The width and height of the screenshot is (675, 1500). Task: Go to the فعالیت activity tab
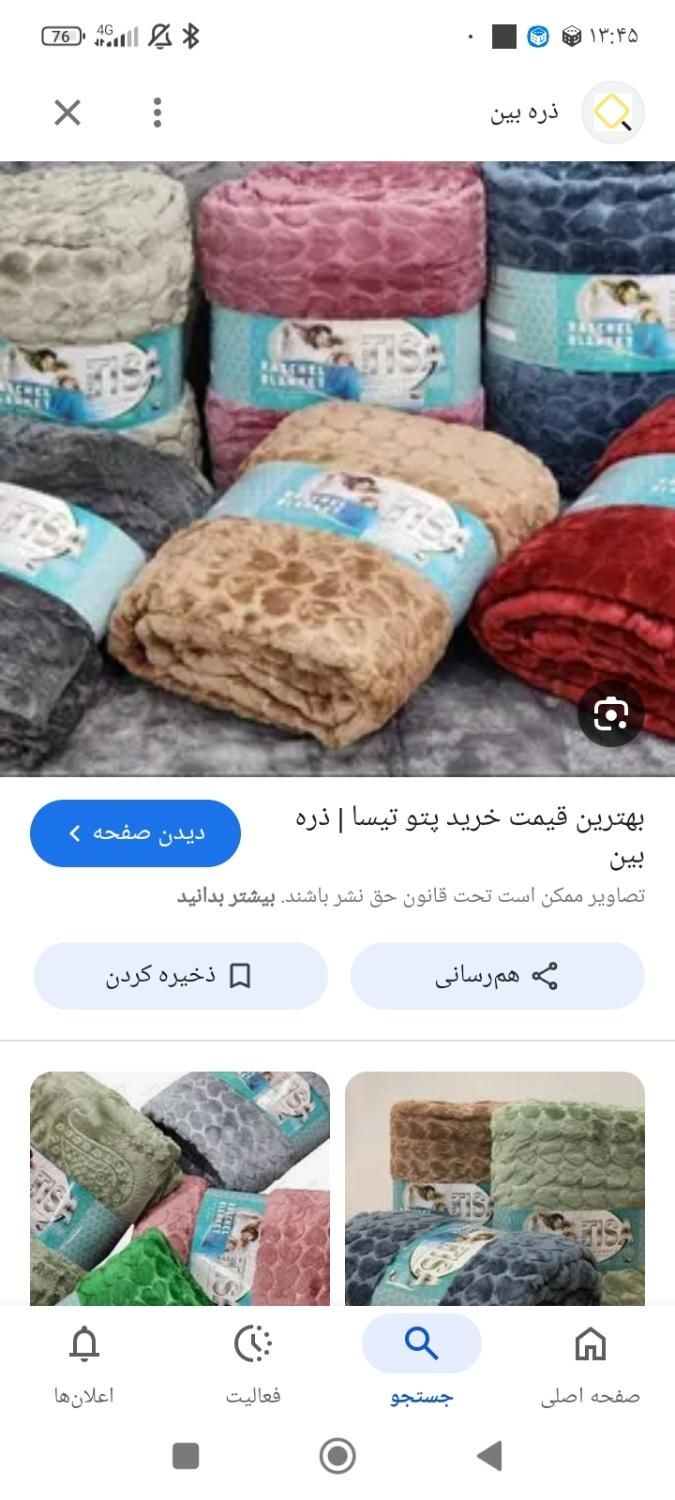coord(253,1362)
